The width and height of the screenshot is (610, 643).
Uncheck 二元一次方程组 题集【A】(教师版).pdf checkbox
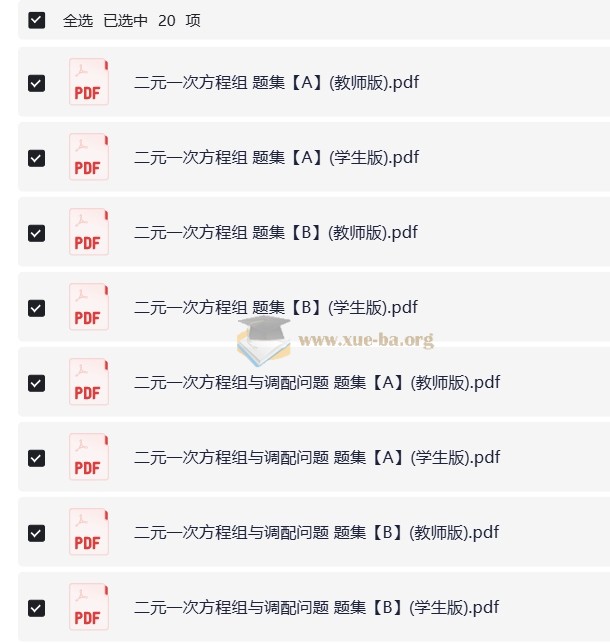coord(37,83)
